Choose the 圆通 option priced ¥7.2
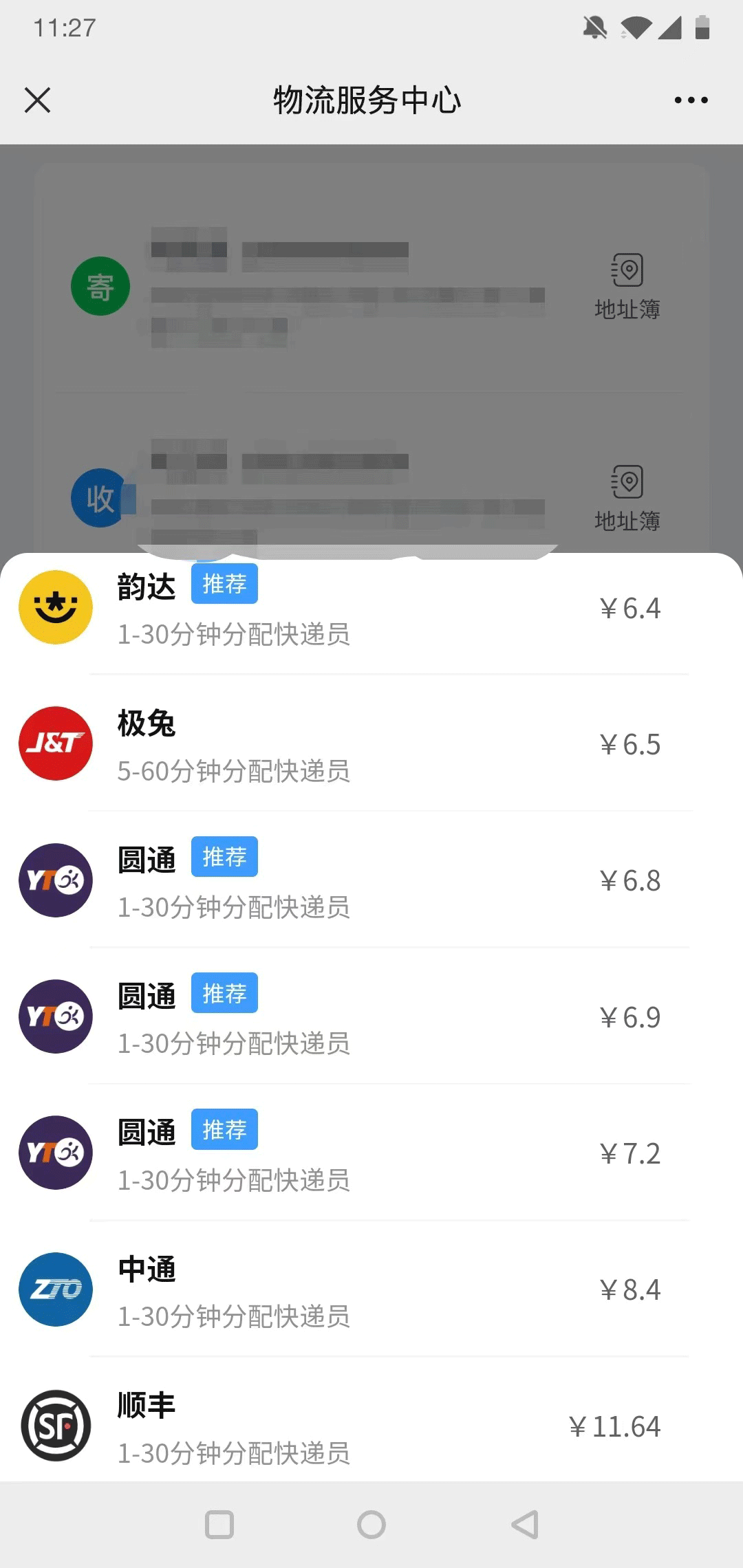Viewport: 743px width, 1568px height. coord(371,1153)
